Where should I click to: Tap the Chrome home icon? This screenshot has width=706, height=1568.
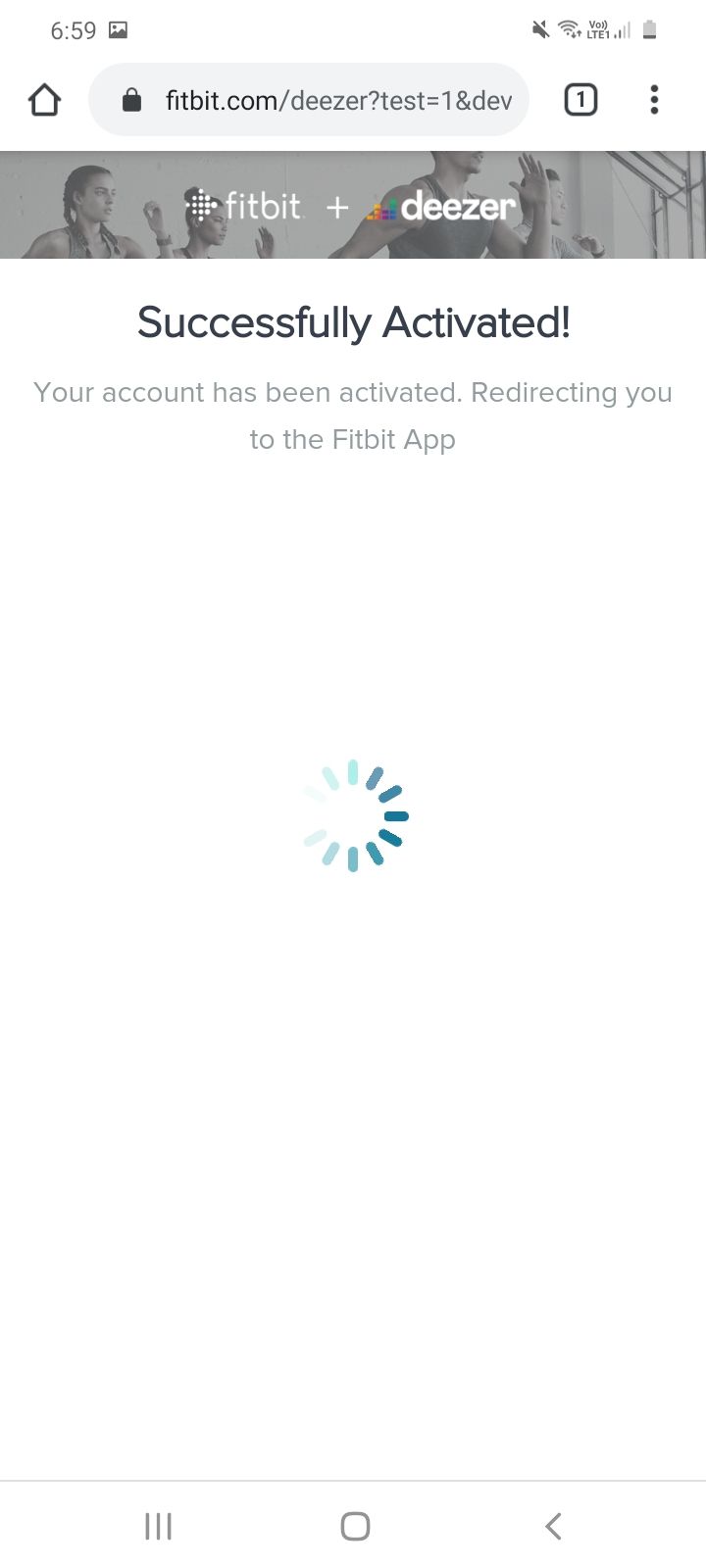(45, 100)
